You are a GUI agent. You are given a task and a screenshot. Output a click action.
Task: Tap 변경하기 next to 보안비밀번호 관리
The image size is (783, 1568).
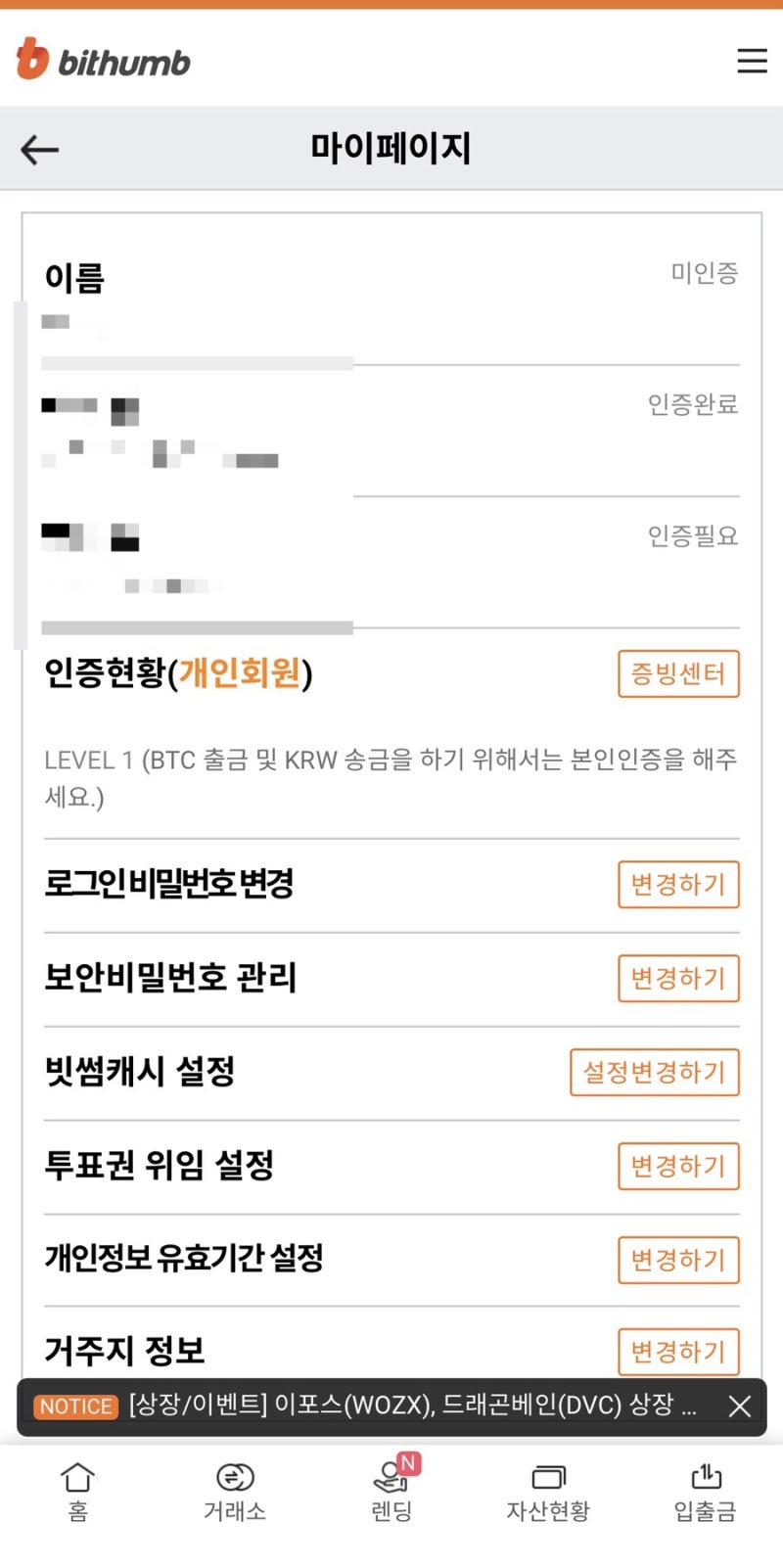point(678,979)
